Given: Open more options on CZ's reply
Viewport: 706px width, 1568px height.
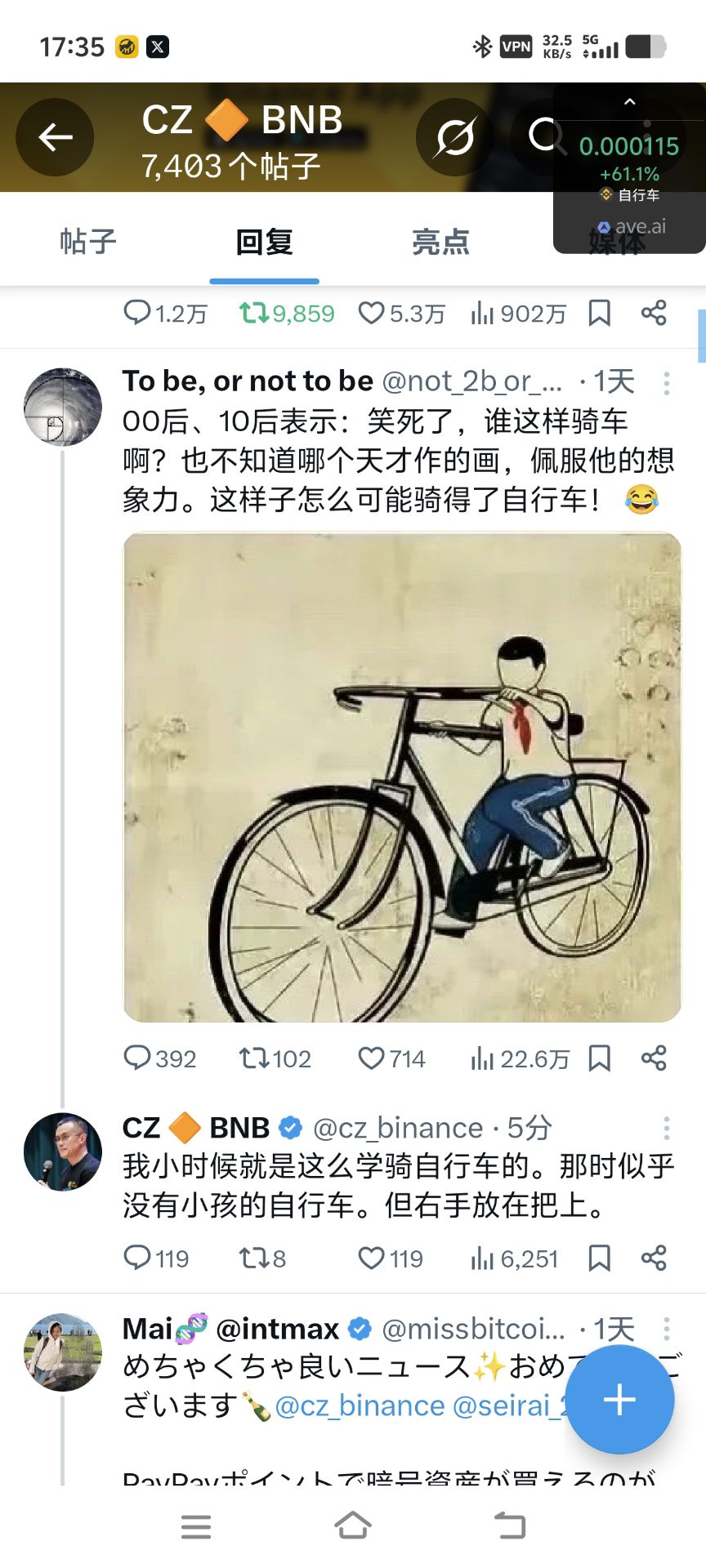Looking at the screenshot, I should pyautogui.click(x=667, y=1129).
